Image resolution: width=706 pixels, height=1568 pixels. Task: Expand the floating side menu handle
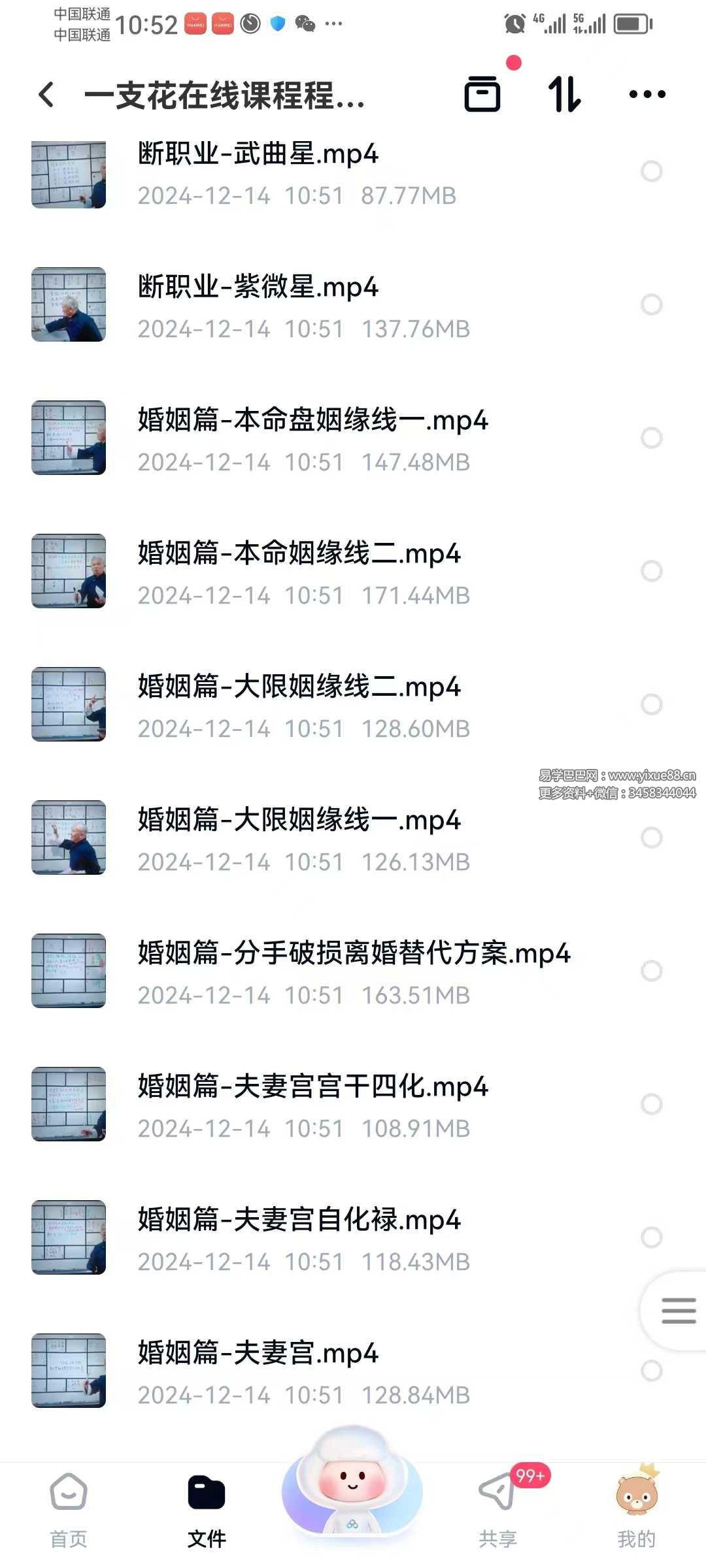(x=678, y=1311)
